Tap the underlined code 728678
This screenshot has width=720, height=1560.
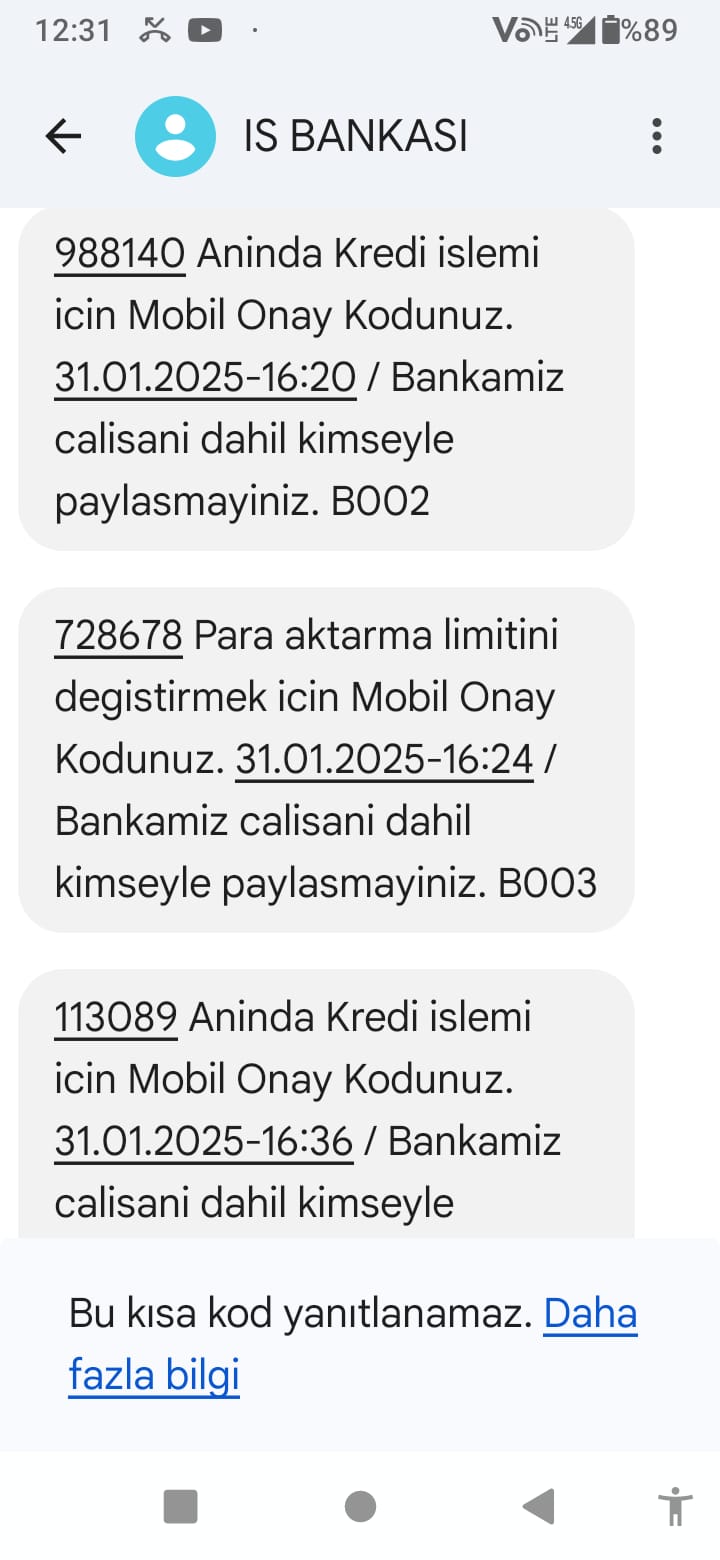[118, 635]
